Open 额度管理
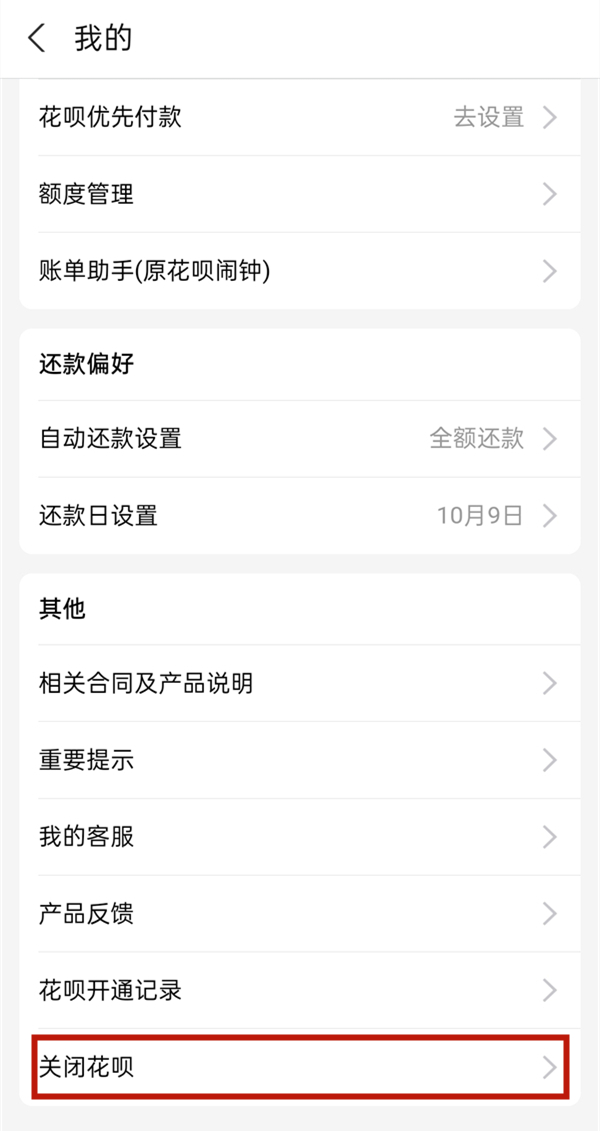Image resolution: width=600 pixels, height=1131 pixels. pyautogui.click(x=299, y=194)
